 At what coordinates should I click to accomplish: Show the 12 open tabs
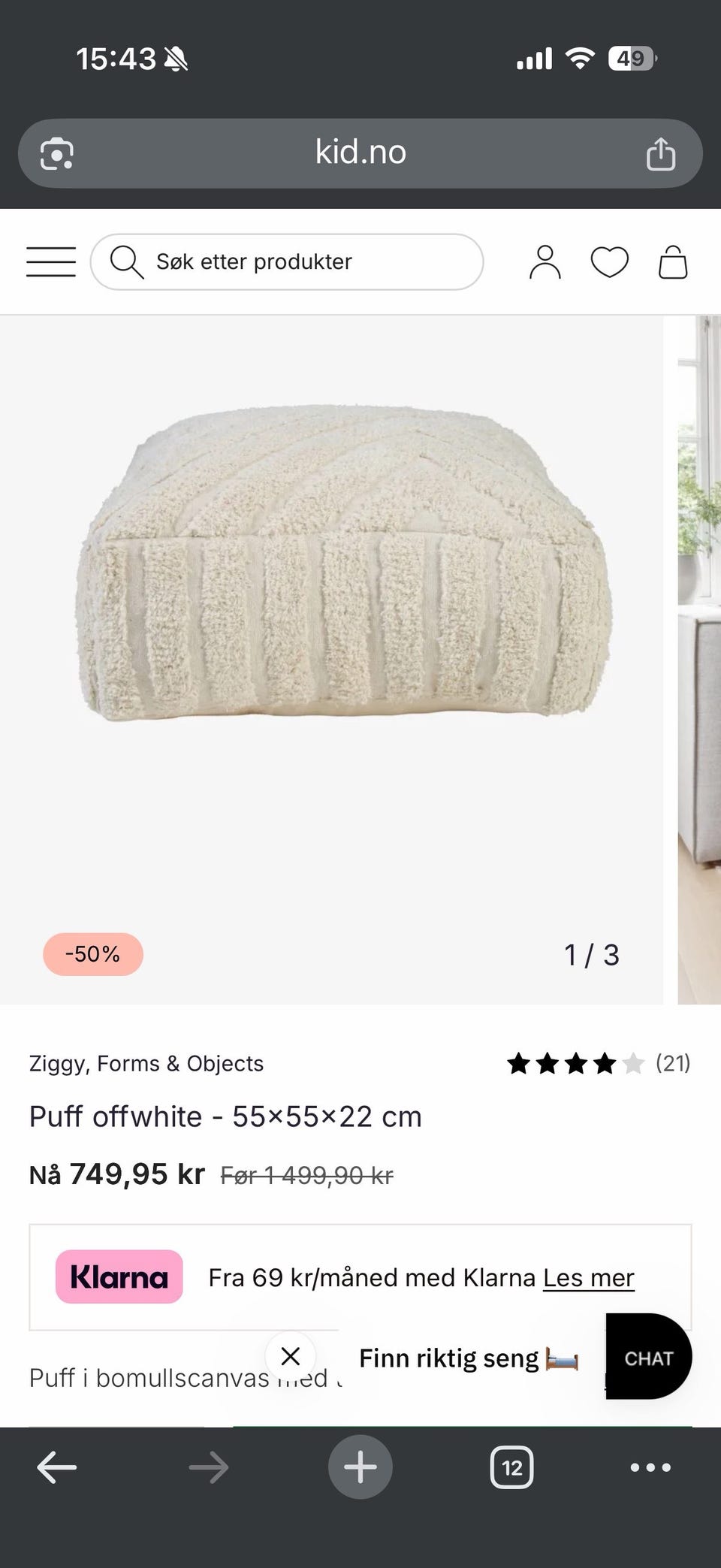pos(511,1467)
